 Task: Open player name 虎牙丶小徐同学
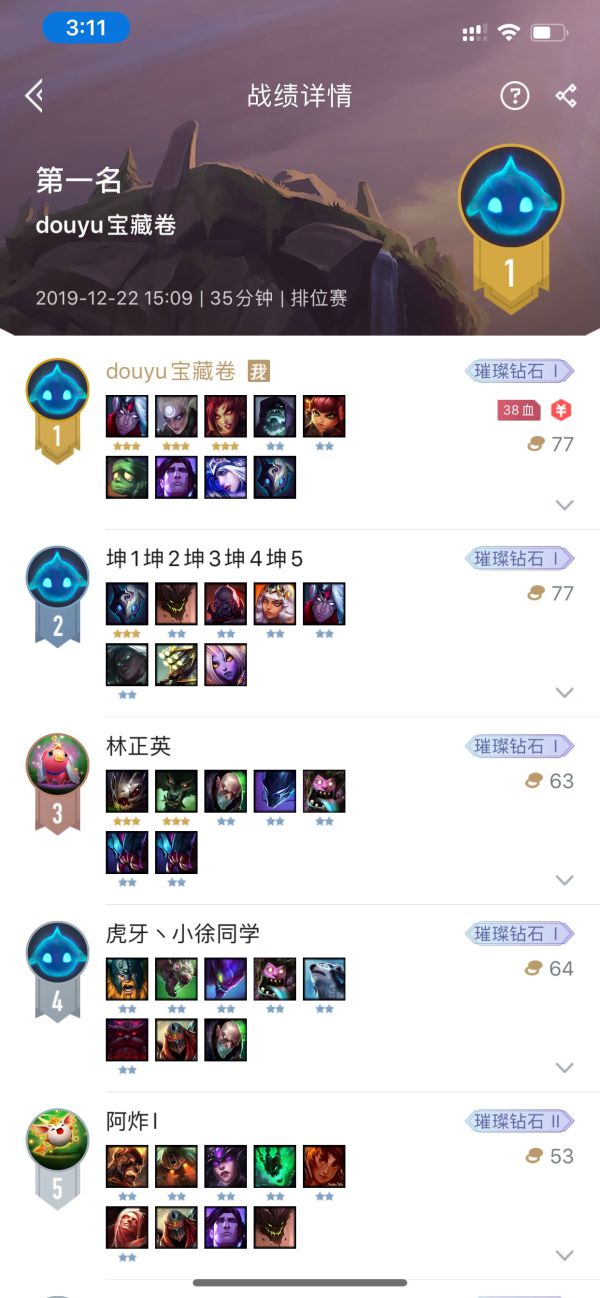point(183,934)
